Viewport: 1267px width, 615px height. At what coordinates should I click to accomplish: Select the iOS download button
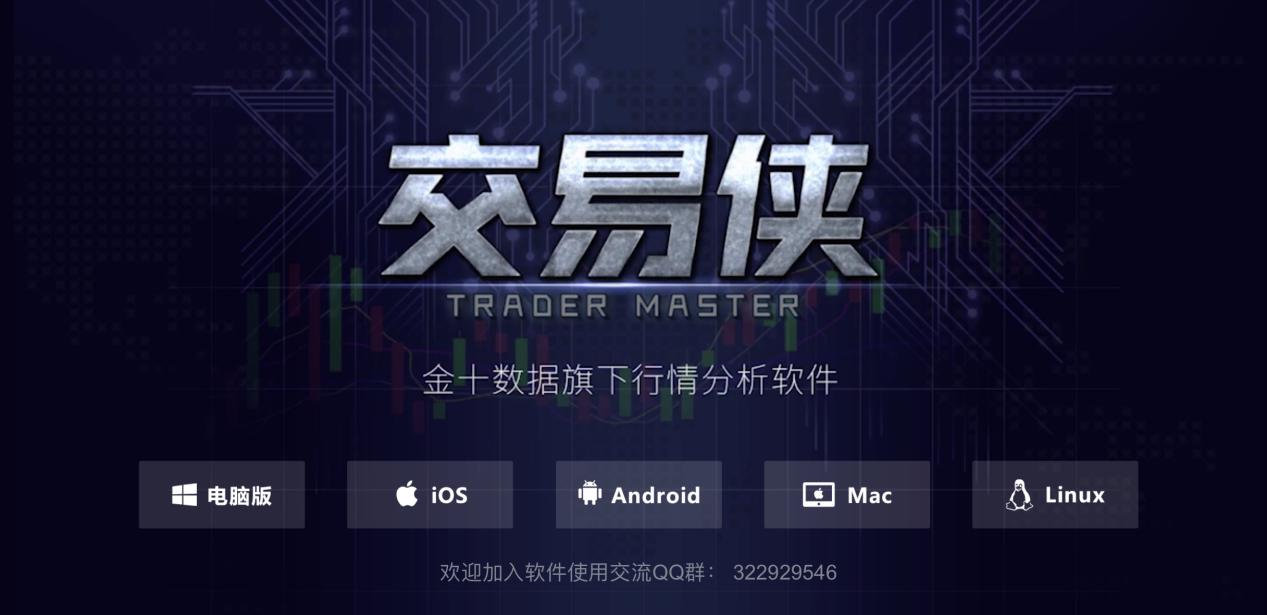pos(430,495)
